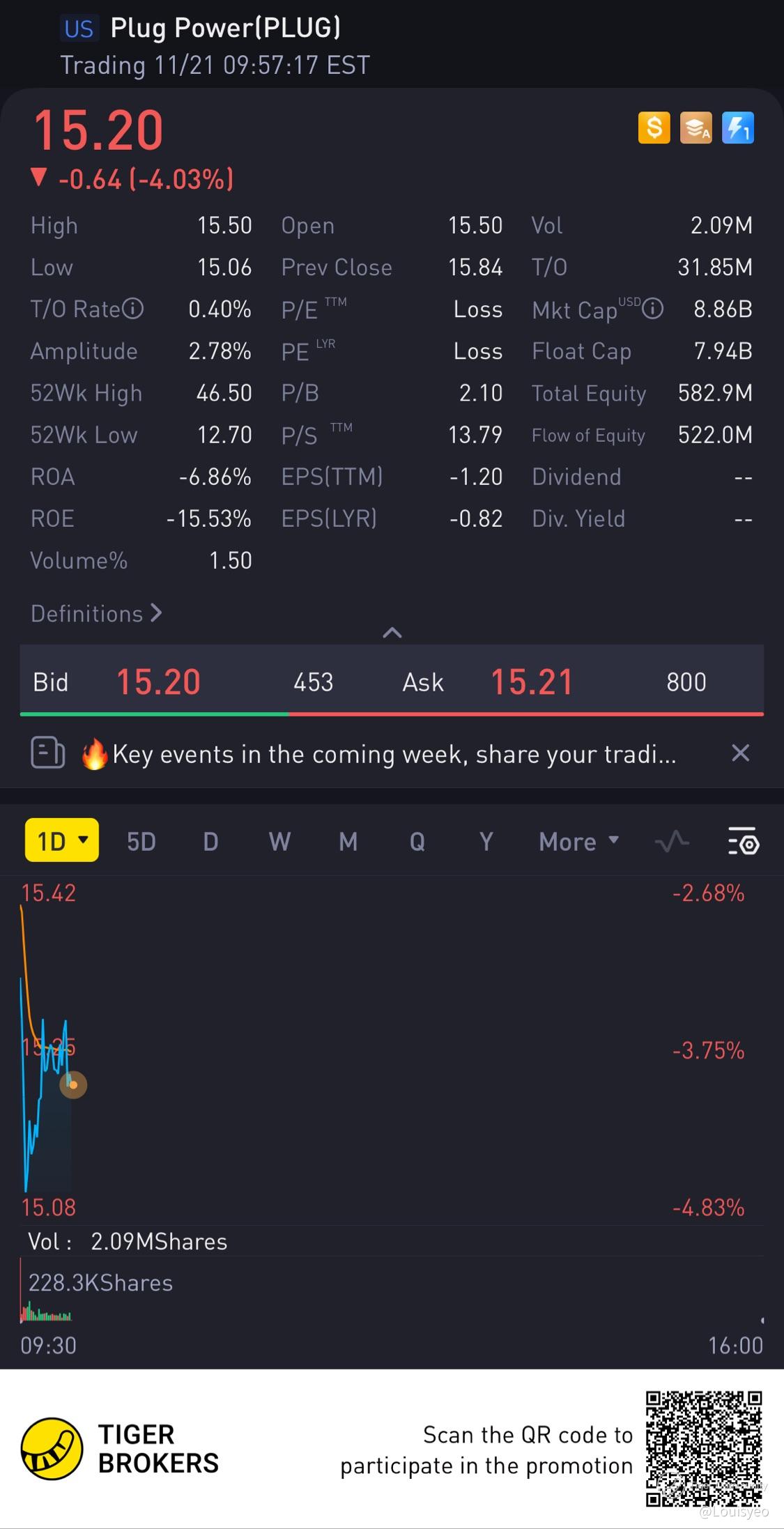This screenshot has height=1529, width=784.
Task: Select the Y yearly chart tab
Action: click(x=486, y=842)
